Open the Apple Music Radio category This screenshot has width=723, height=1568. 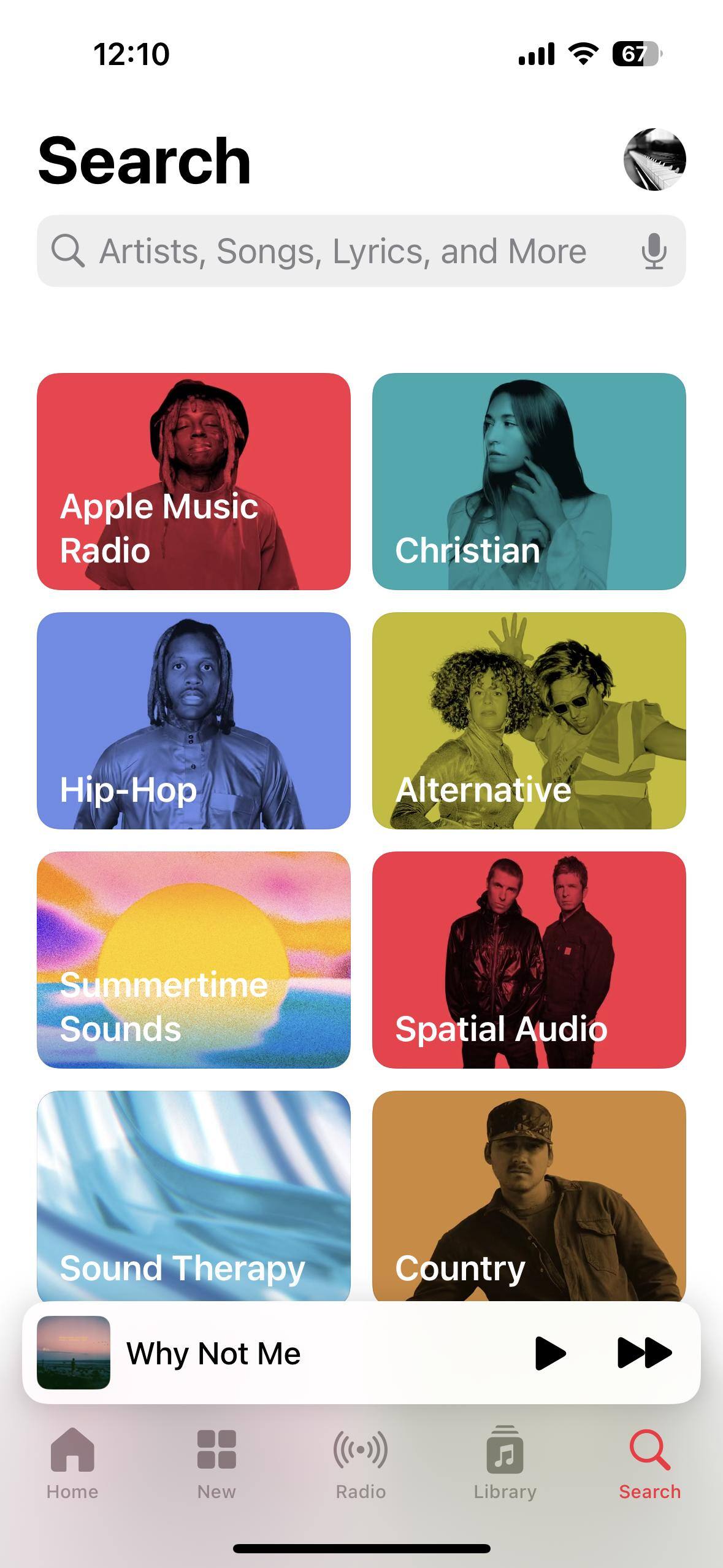[x=194, y=482]
